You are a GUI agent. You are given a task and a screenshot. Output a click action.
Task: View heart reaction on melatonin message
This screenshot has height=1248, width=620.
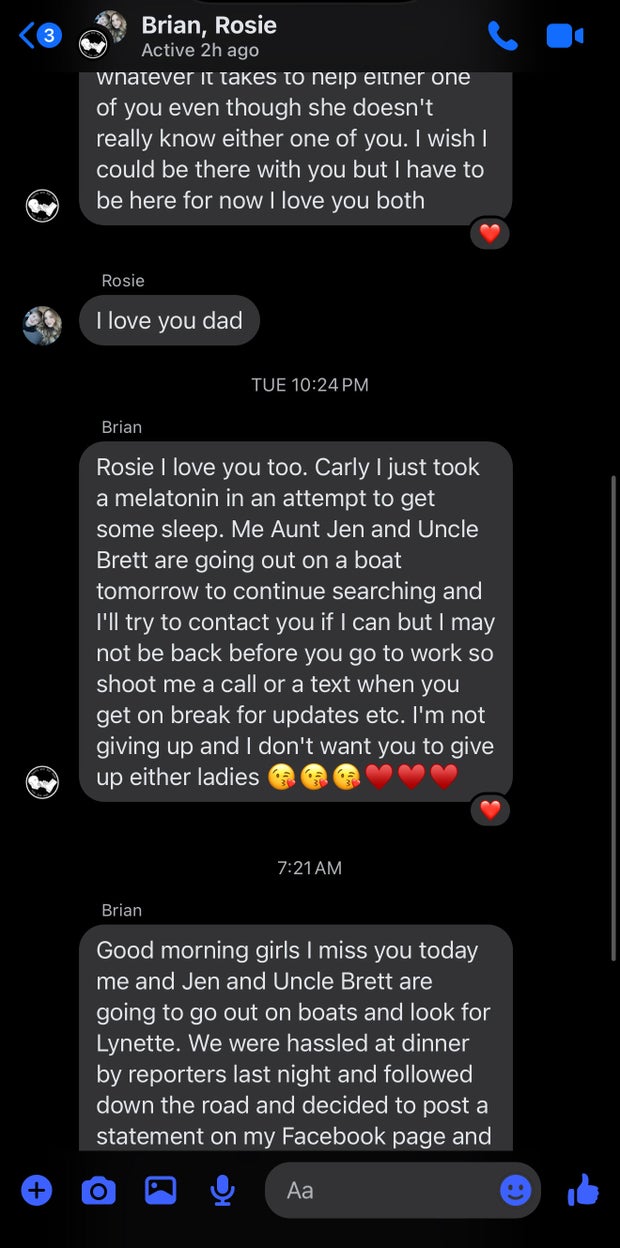(490, 809)
